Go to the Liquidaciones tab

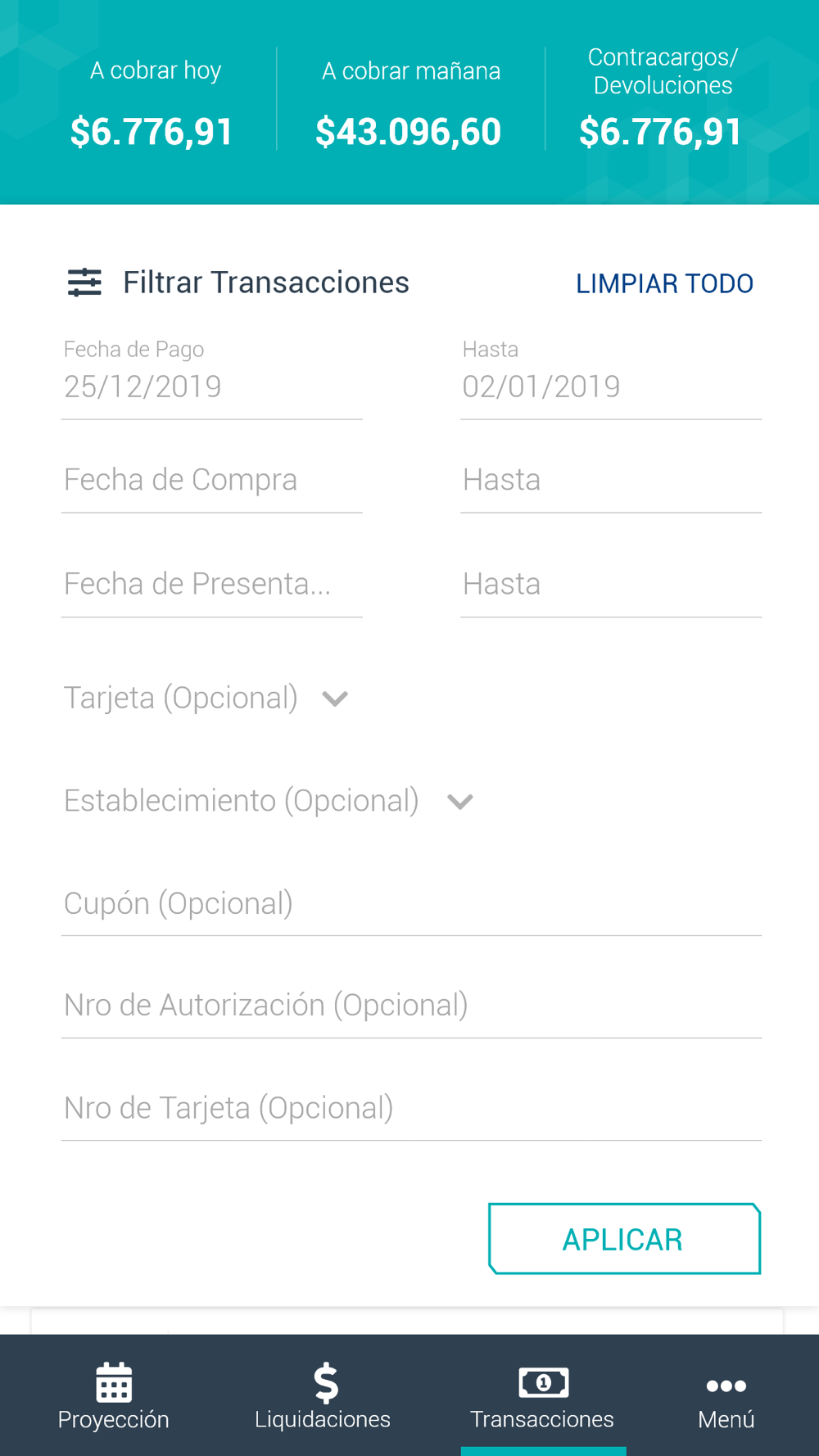pyautogui.click(x=323, y=1395)
